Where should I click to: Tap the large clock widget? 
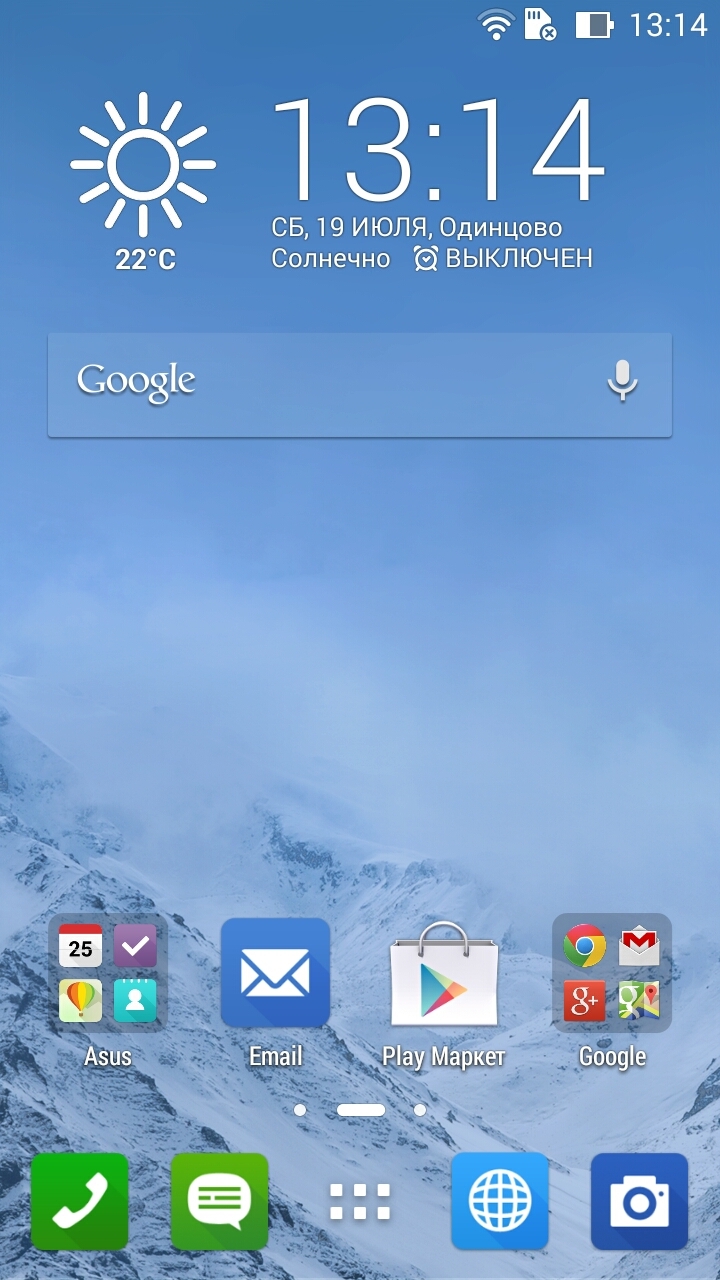click(x=438, y=150)
